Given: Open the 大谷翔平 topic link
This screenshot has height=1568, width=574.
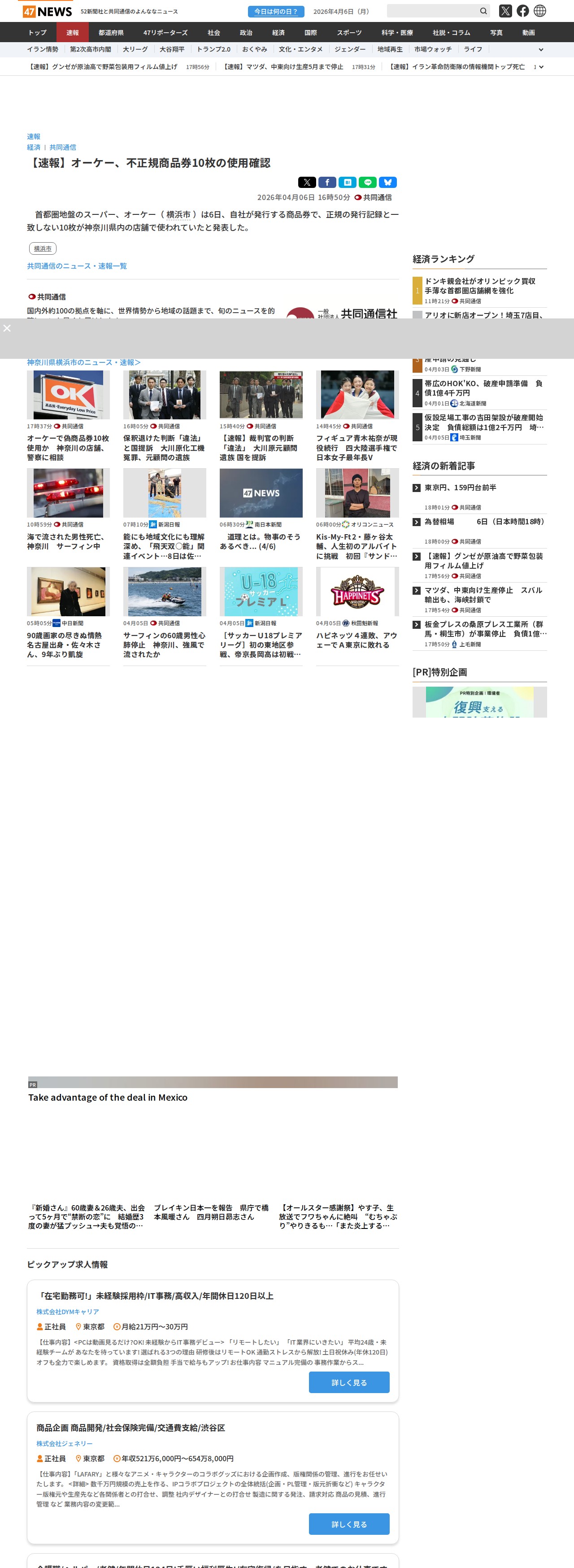Looking at the screenshot, I should [172, 49].
